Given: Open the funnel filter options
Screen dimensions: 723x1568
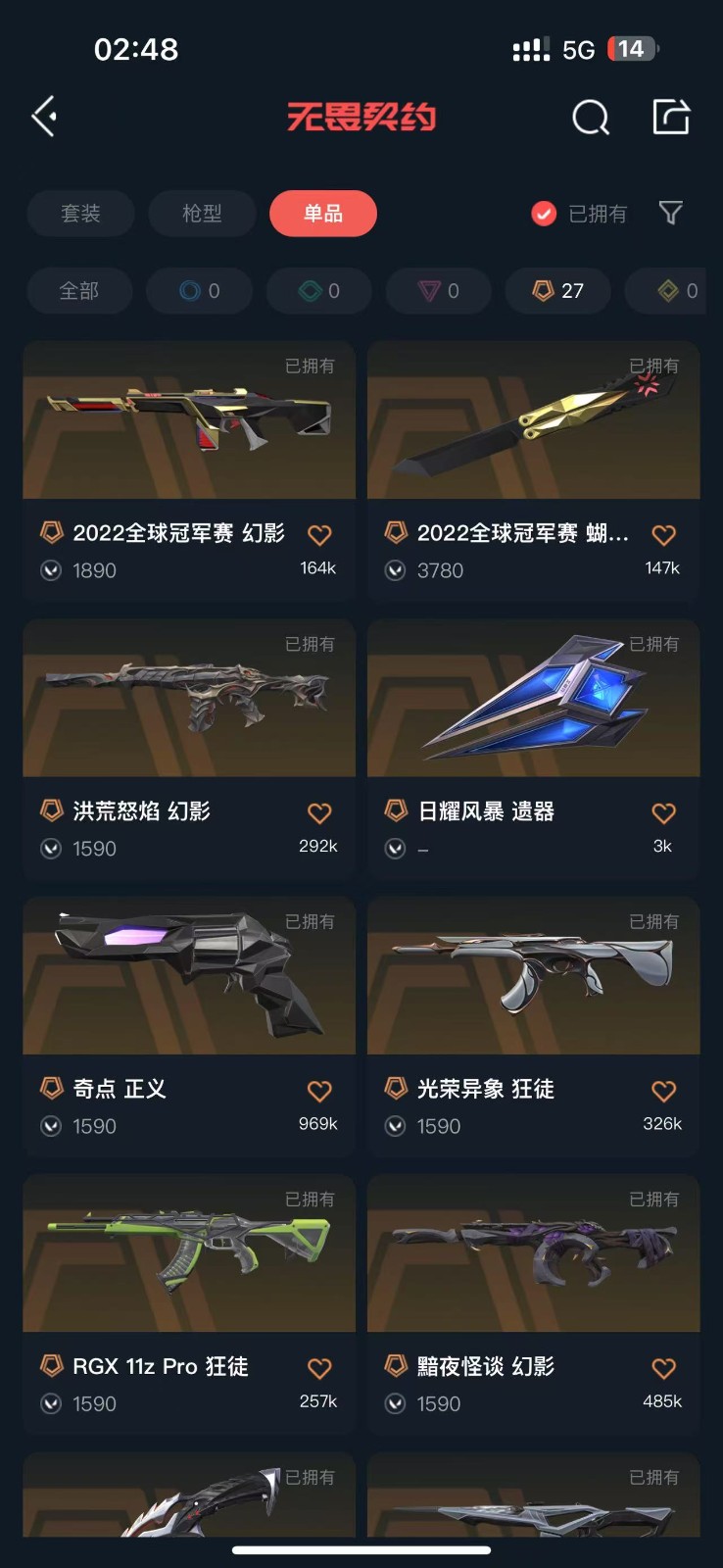Looking at the screenshot, I should (x=670, y=213).
